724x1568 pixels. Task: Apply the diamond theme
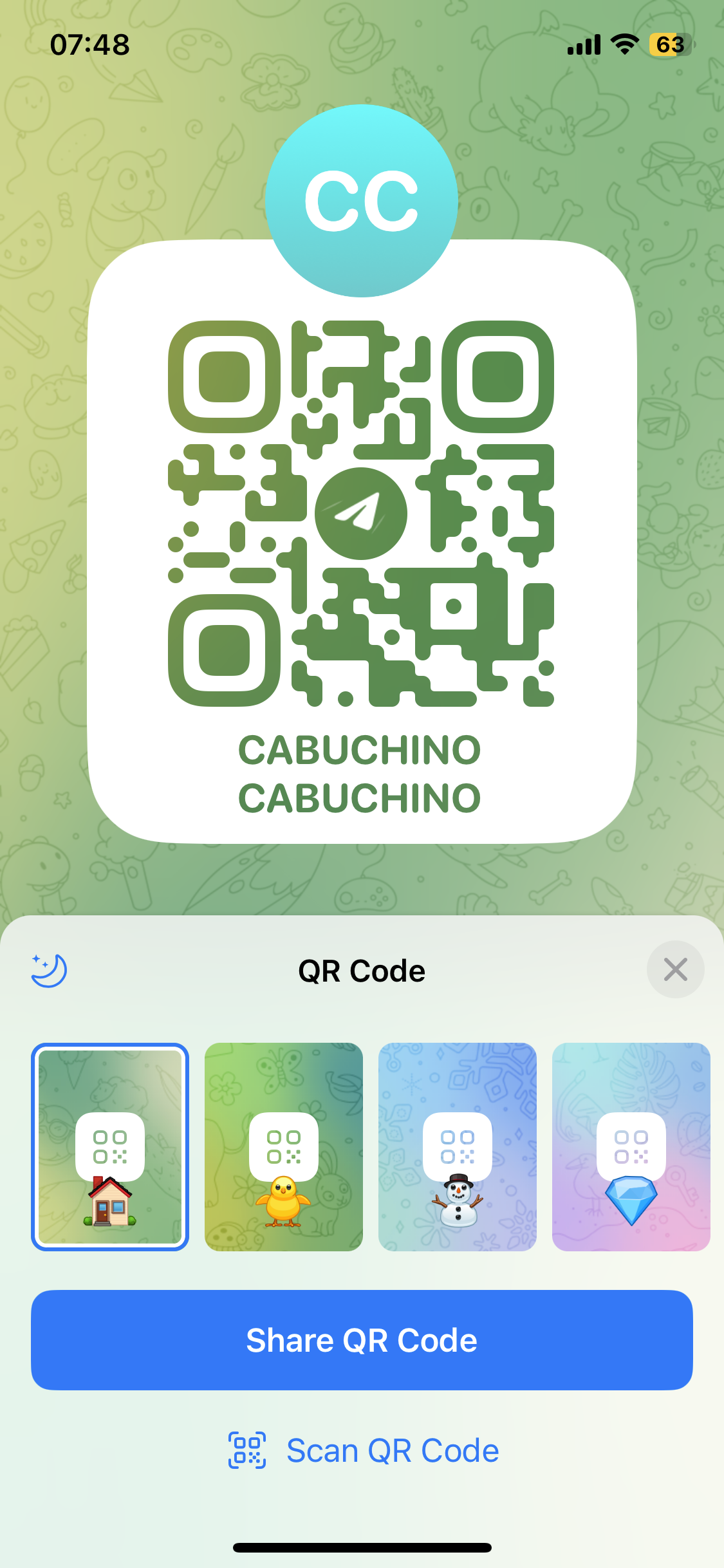pyautogui.click(x=631, y=1147)
